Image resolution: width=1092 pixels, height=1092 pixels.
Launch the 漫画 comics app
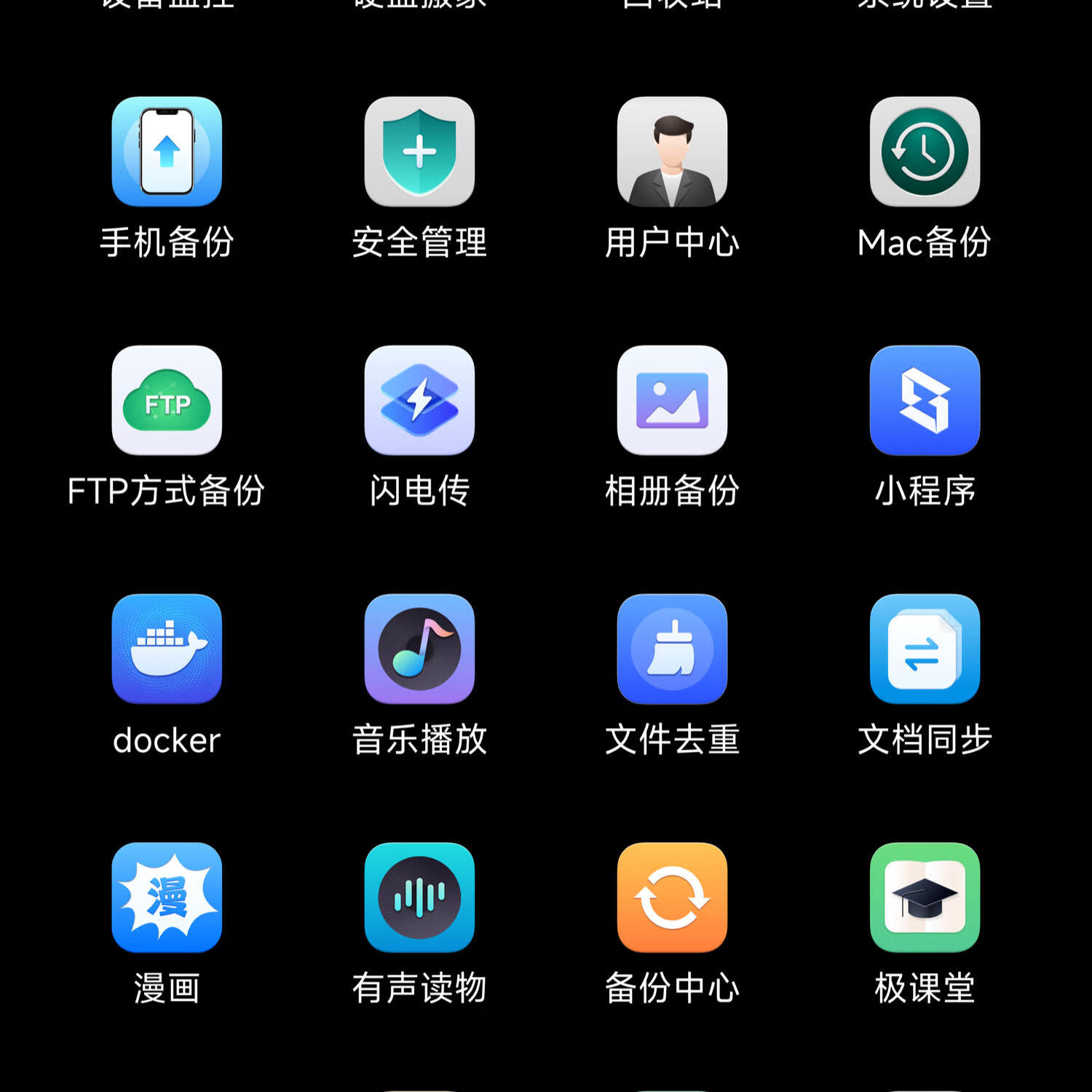coord(167,898)
